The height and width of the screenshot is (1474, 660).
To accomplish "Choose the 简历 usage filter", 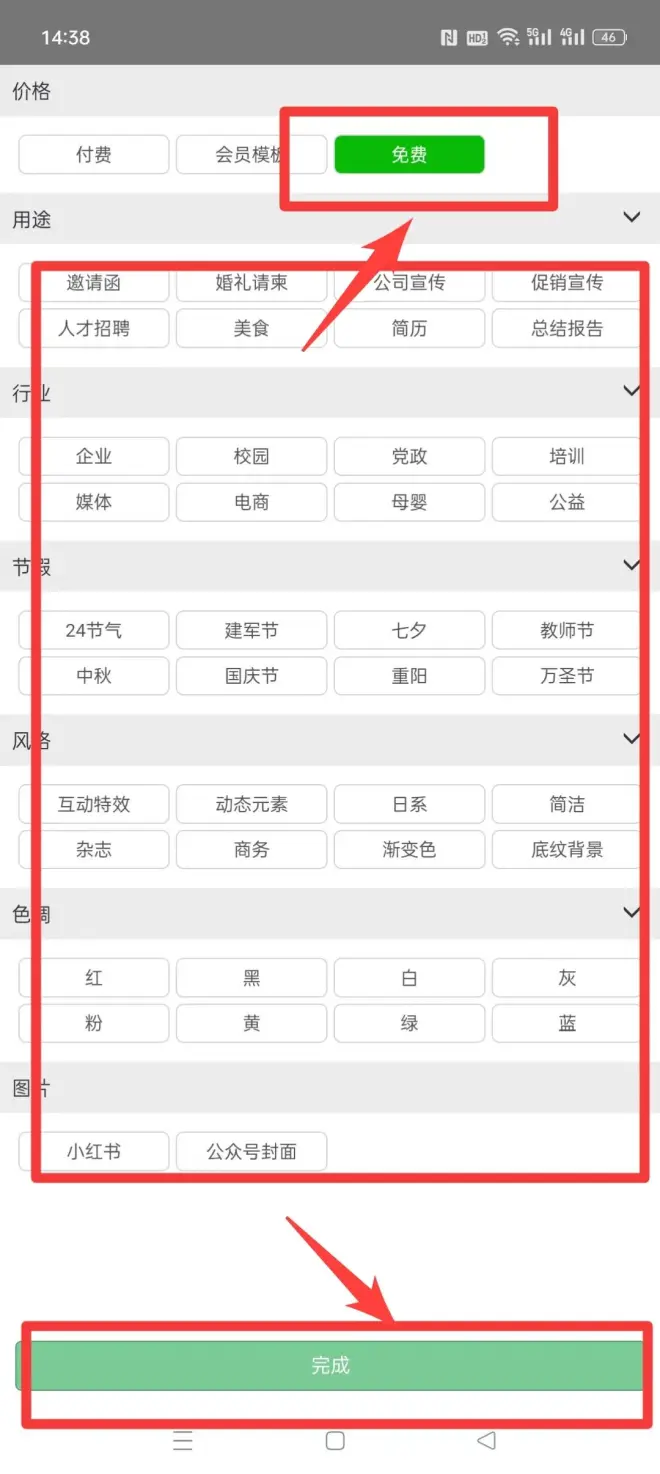I will pyautogui.click(x=409, y=328).
